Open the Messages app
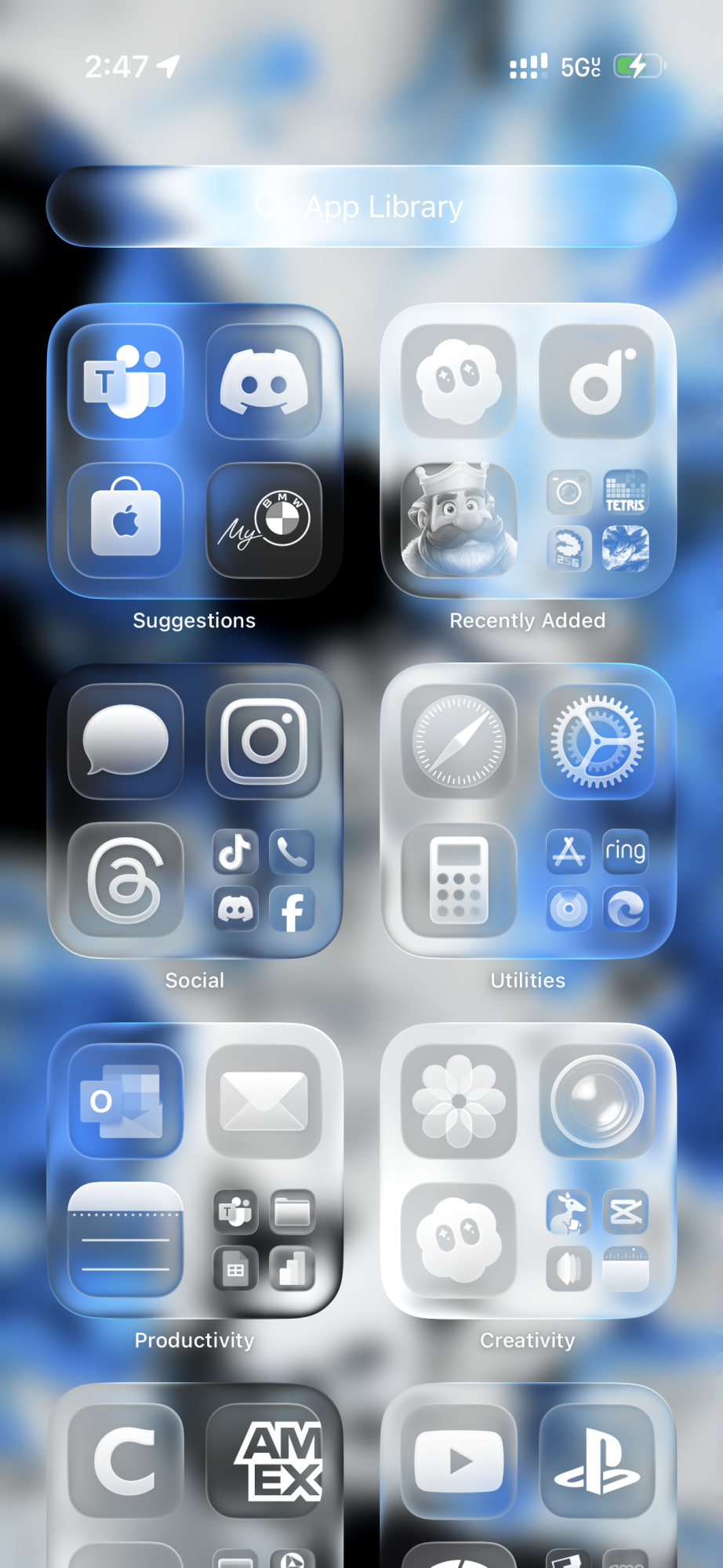 coord(125,742)
